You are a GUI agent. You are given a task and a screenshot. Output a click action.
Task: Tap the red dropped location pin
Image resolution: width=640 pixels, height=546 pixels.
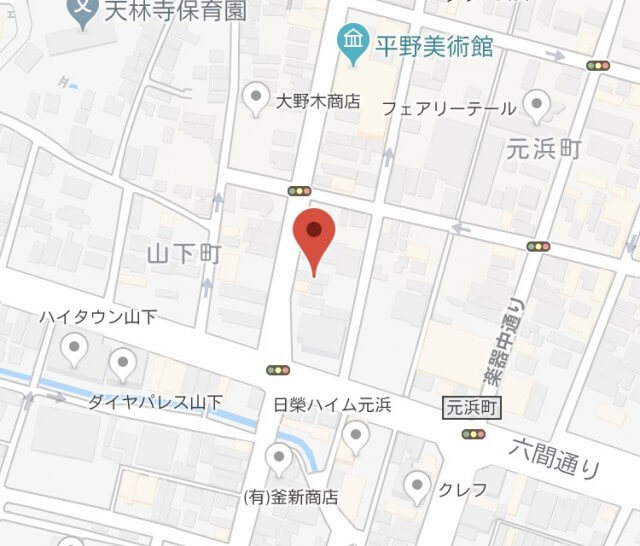[x=315, y=235]
